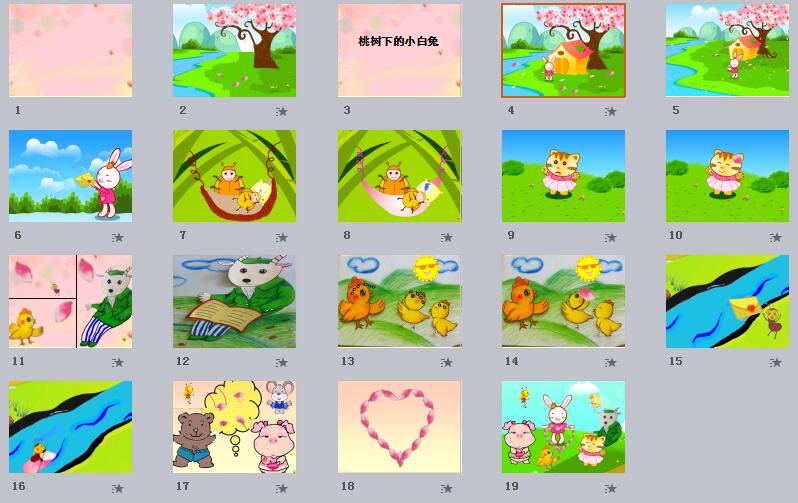Select slide 14 thumbnail

pyautogui.click(x=563, y=300)
